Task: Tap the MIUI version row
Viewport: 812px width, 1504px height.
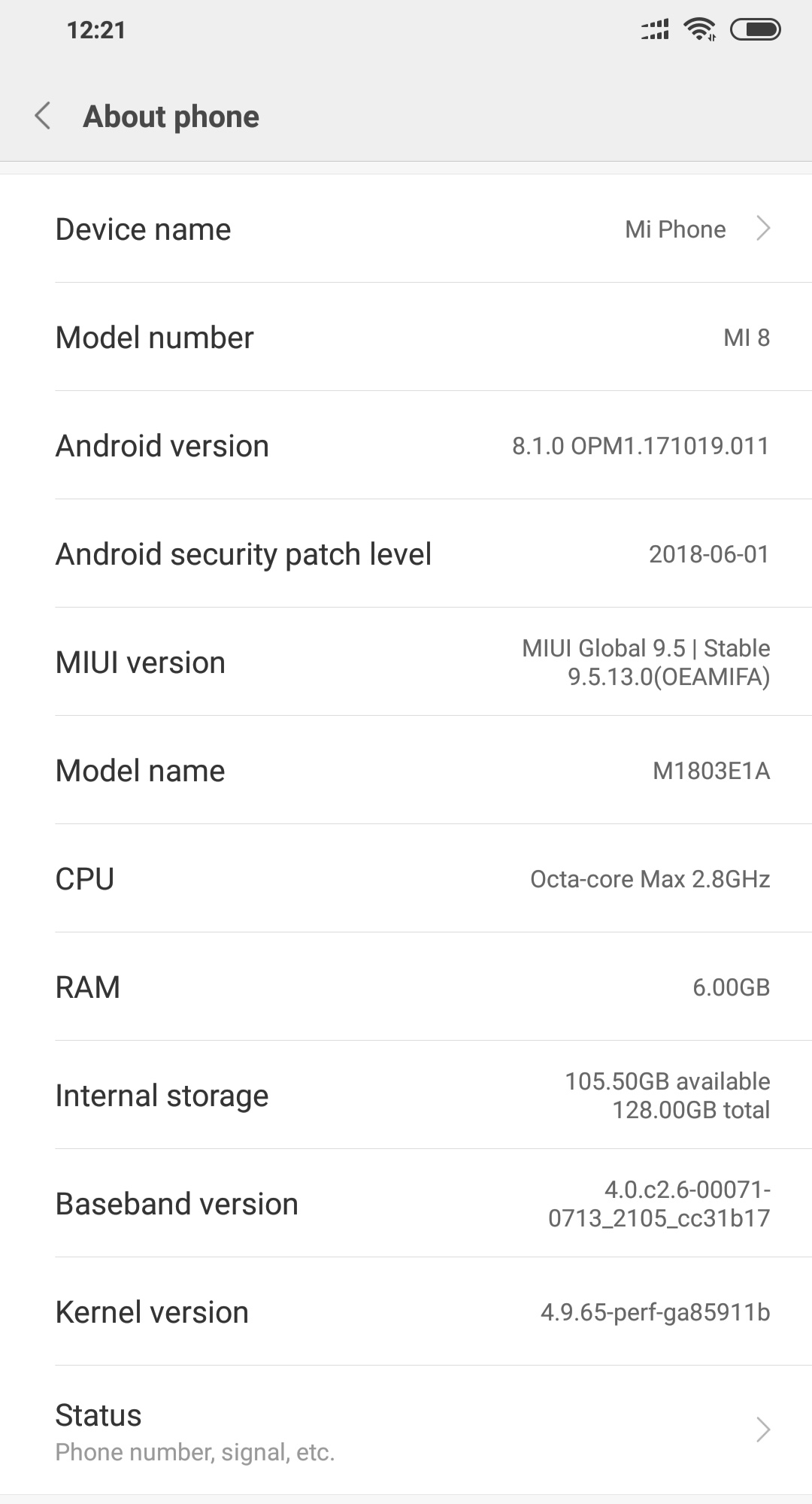Action: tap(406, 662)
